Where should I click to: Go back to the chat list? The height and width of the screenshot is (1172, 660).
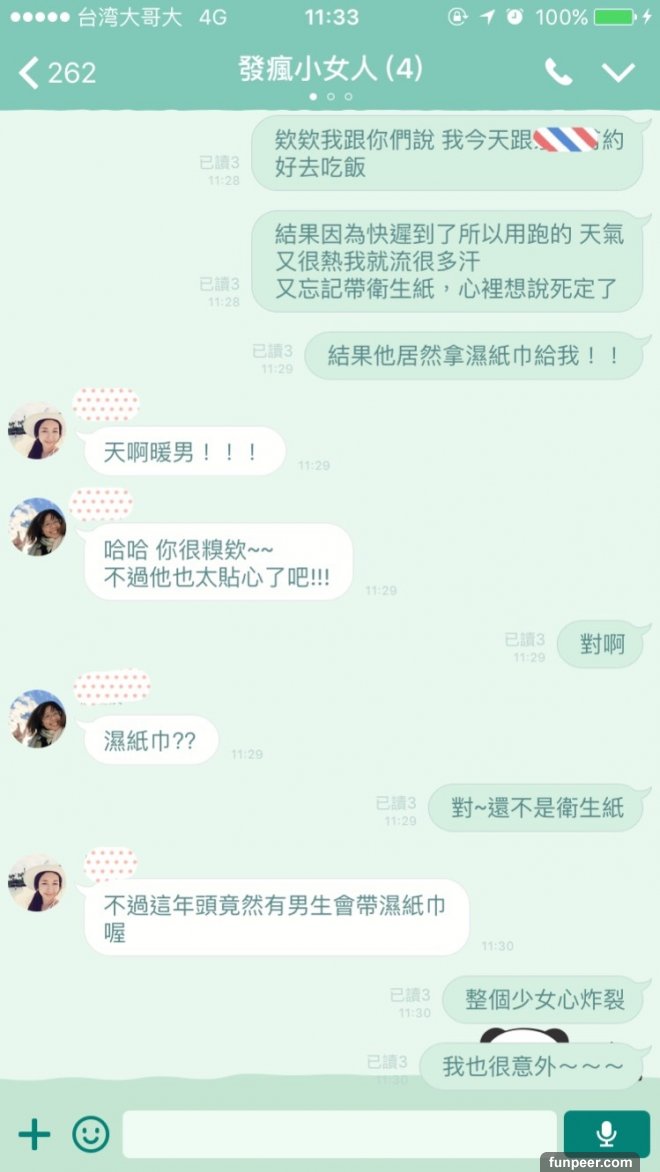(57, 72)
